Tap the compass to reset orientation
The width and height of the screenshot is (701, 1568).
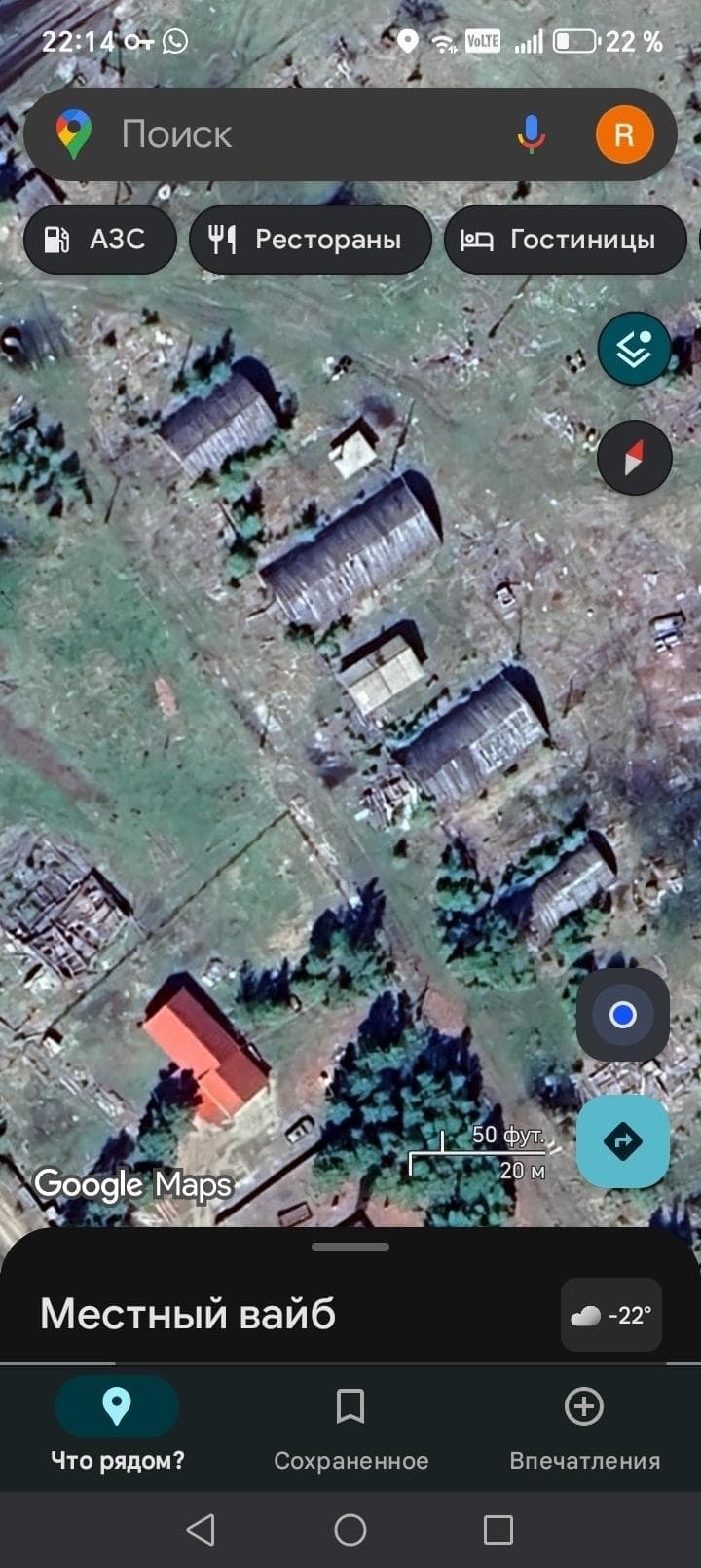tap(634, 458)
